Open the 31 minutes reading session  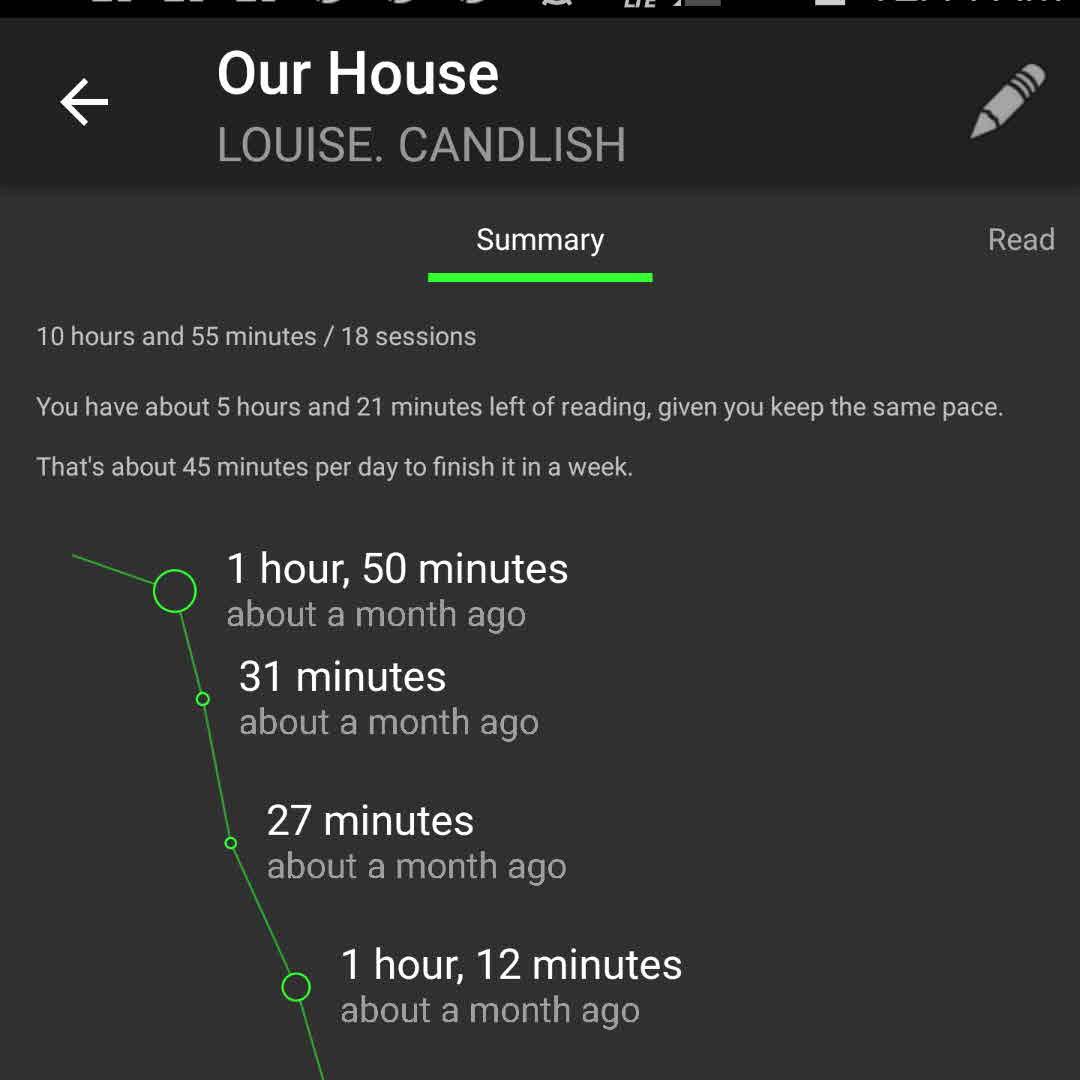[388, 698]
